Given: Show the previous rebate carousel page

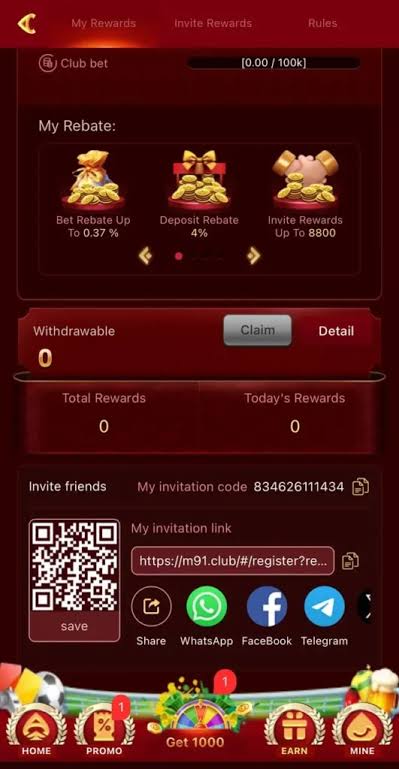Looking at the screenshot, I should pyautogui.click(x=146, y=256).
